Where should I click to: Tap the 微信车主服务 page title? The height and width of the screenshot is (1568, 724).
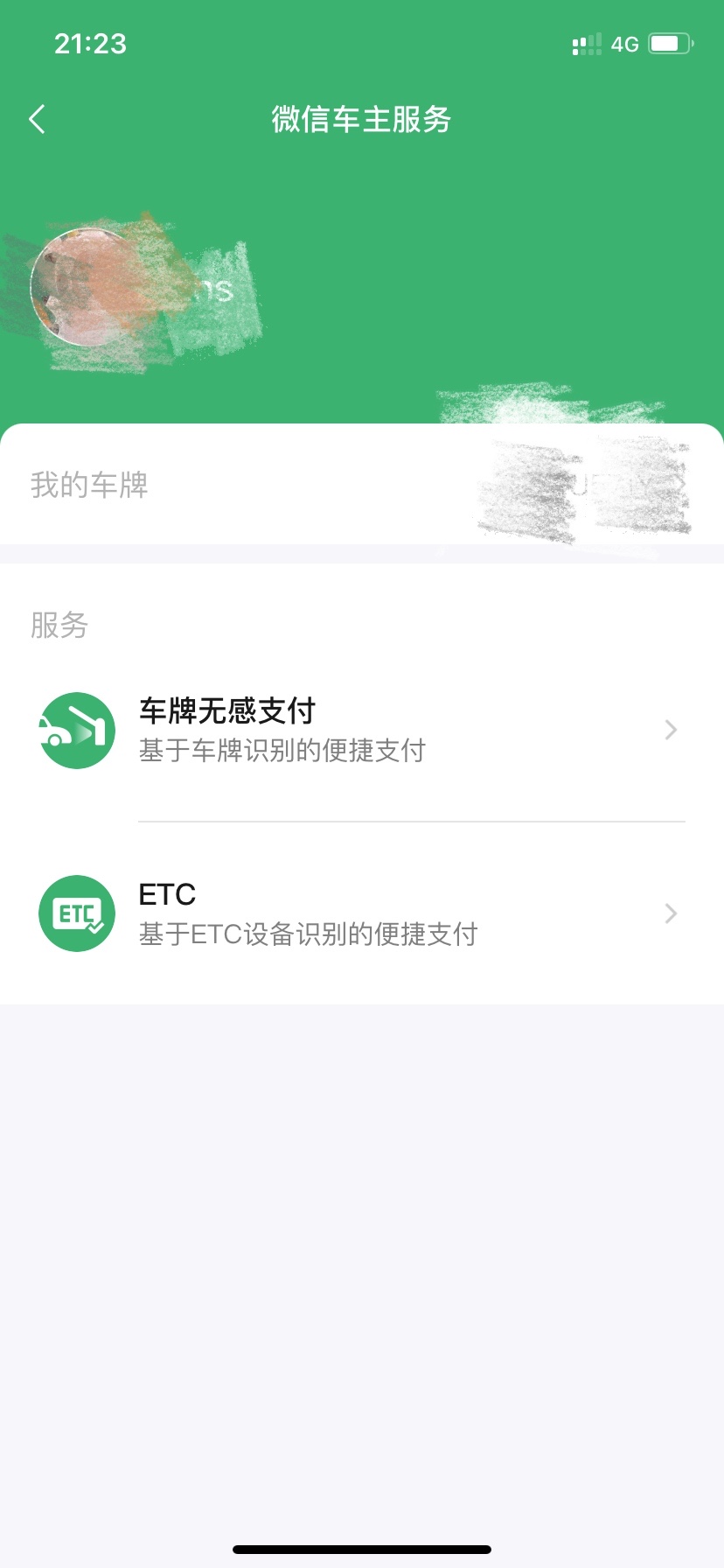click(x=362, y=119)
